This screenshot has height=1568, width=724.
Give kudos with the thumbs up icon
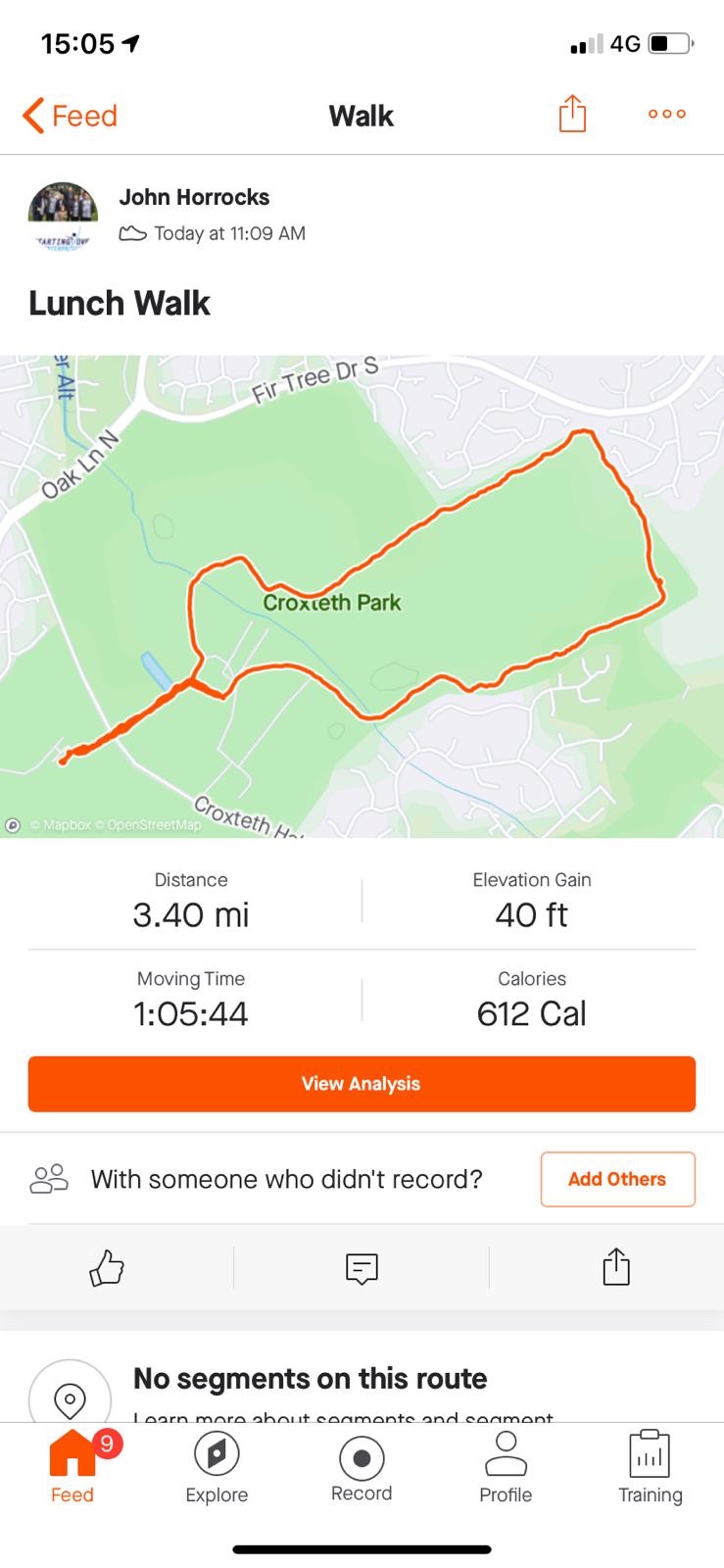[x=107, y=1267]
